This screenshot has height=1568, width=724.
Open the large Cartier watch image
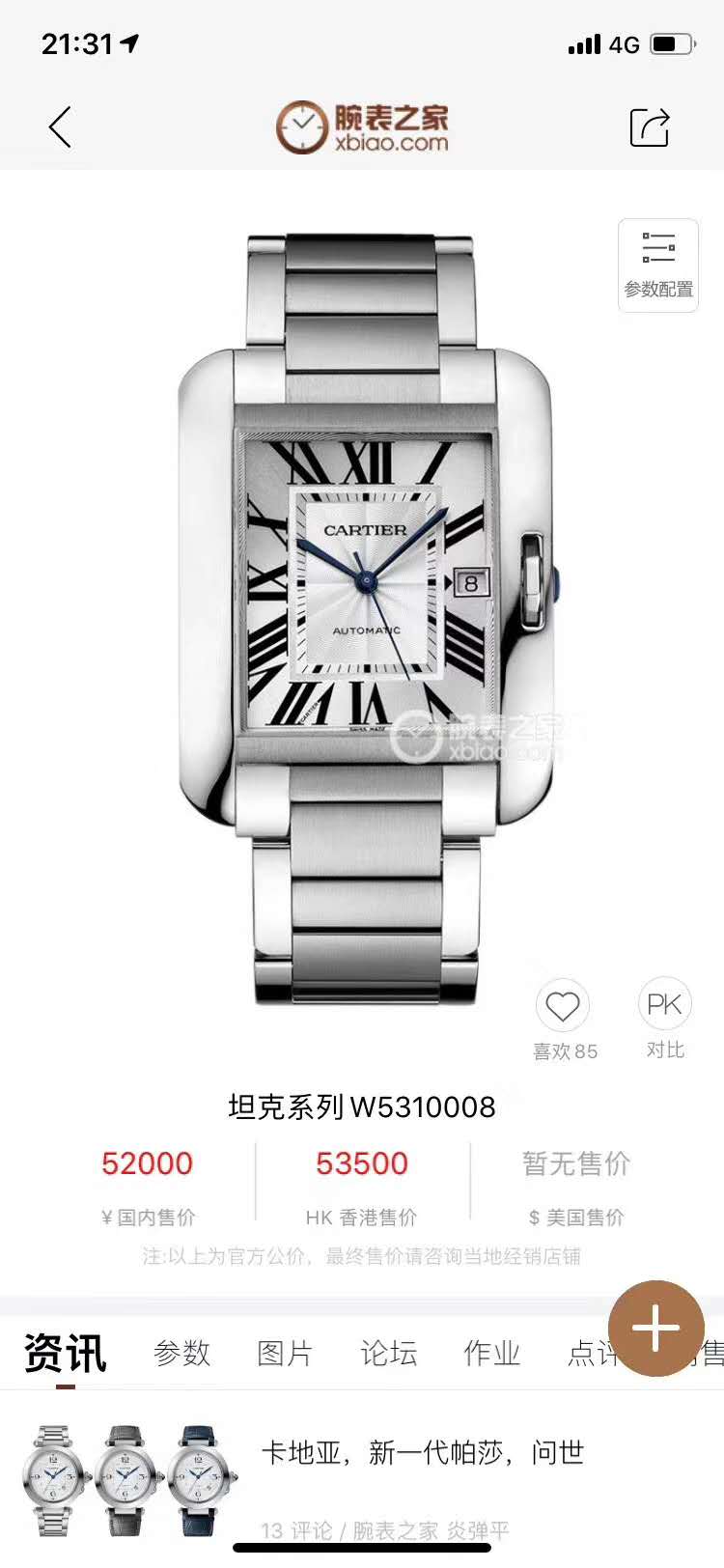365,618
